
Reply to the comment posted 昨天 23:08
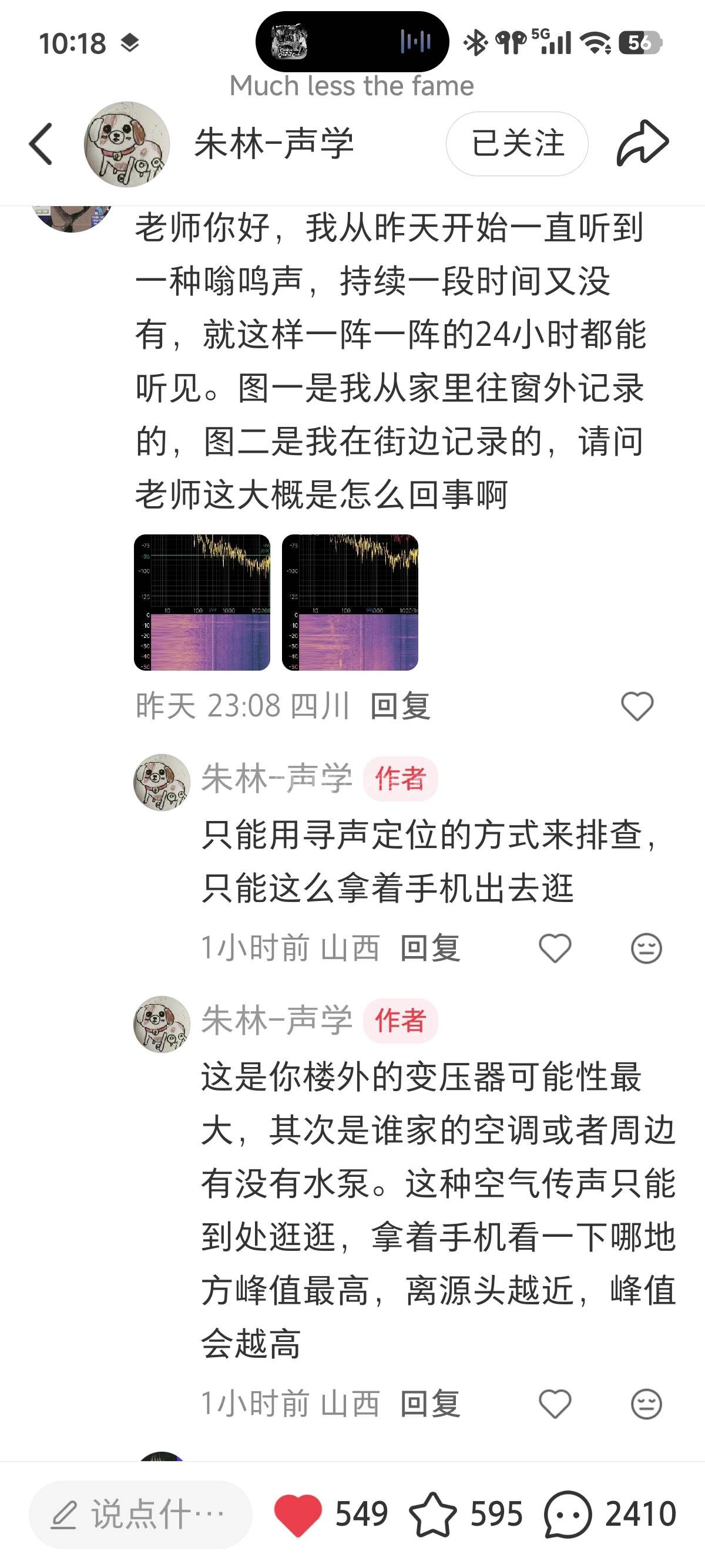click(x=400, y=706)
